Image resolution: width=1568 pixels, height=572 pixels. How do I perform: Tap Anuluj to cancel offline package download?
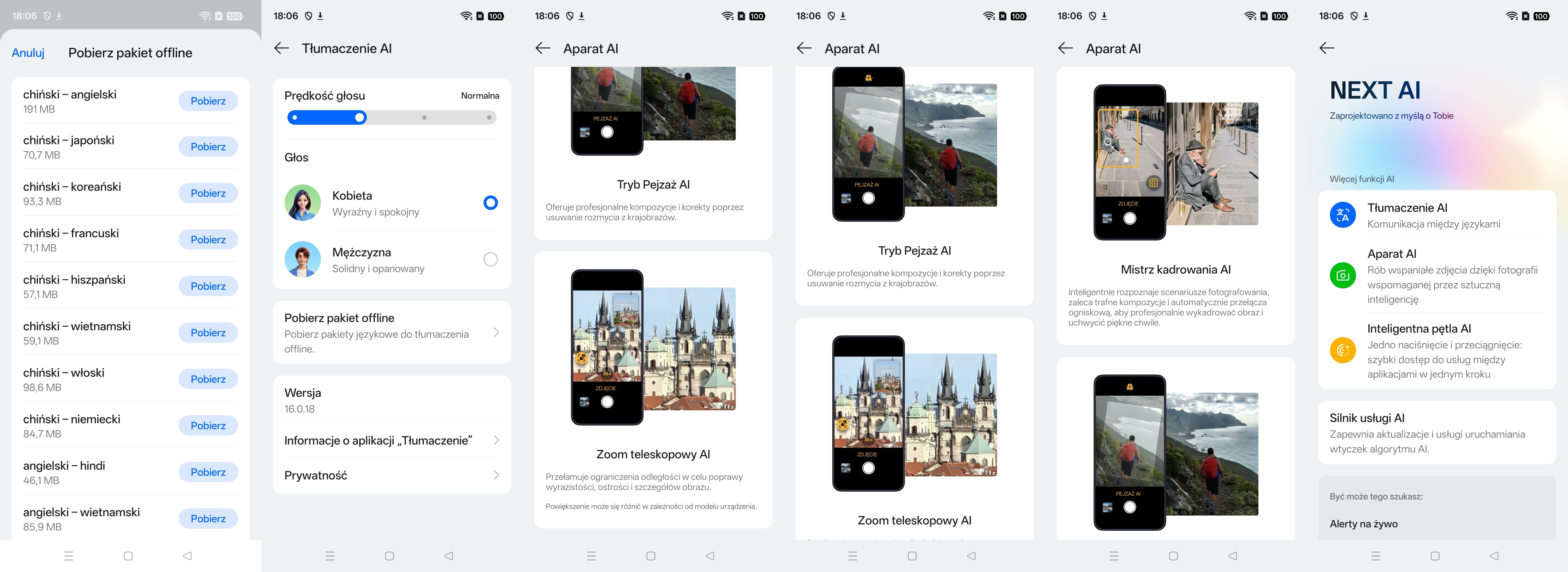(28, 53)
